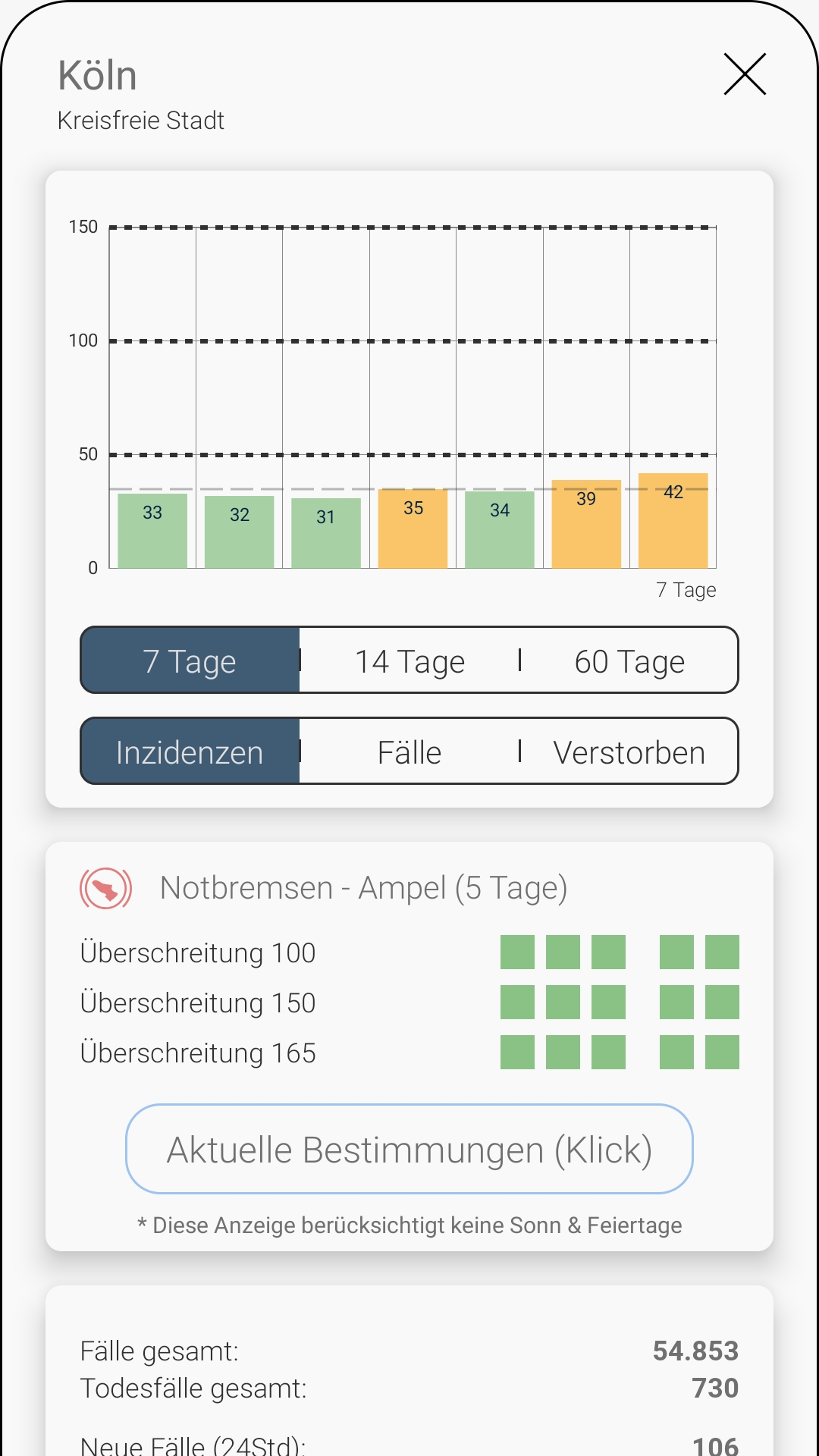819x1456 pixels.
Task: Open Aktuelle Bestimmungen
Action: 409,1149
